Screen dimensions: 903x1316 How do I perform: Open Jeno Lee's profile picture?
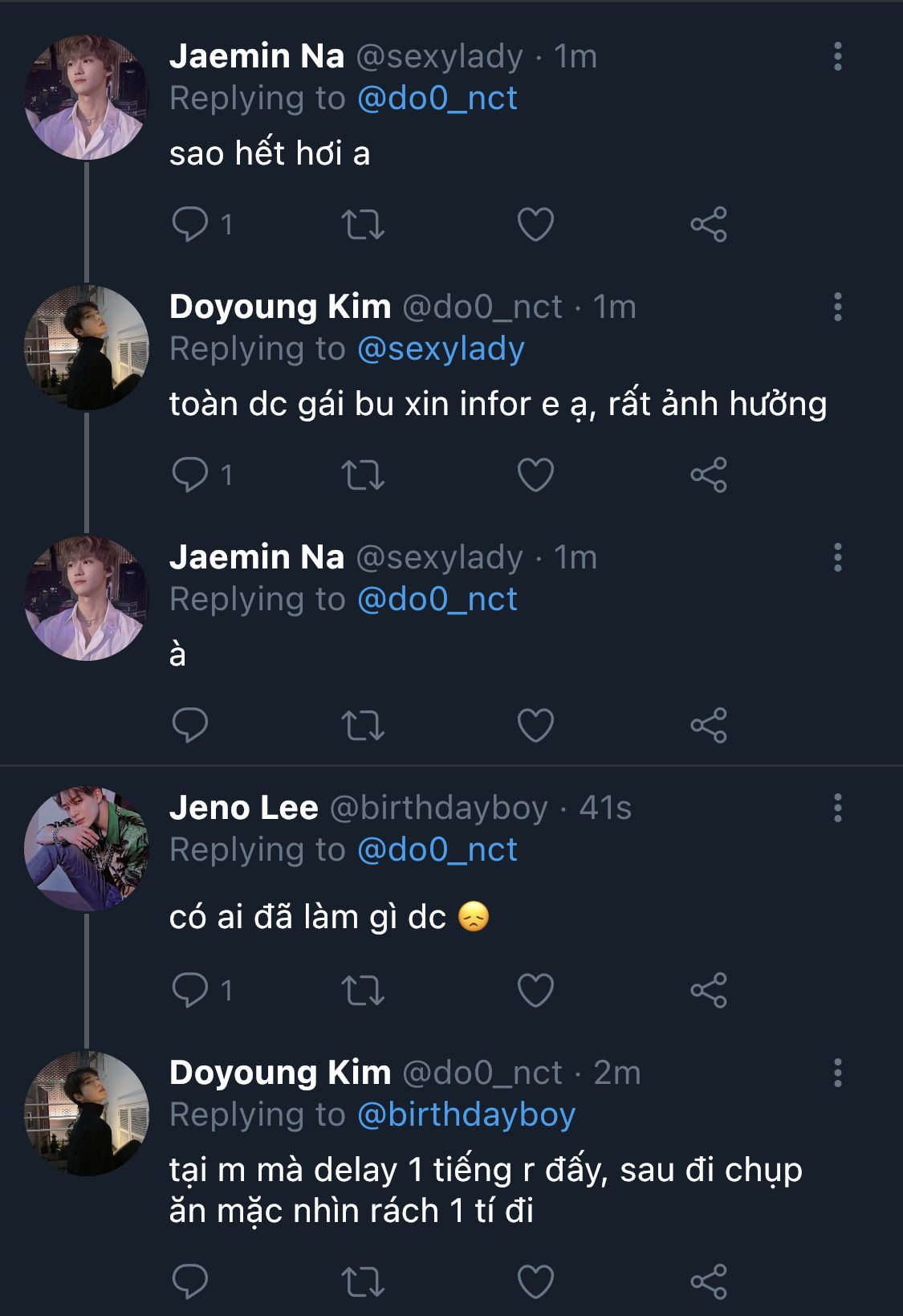[86, 849]
